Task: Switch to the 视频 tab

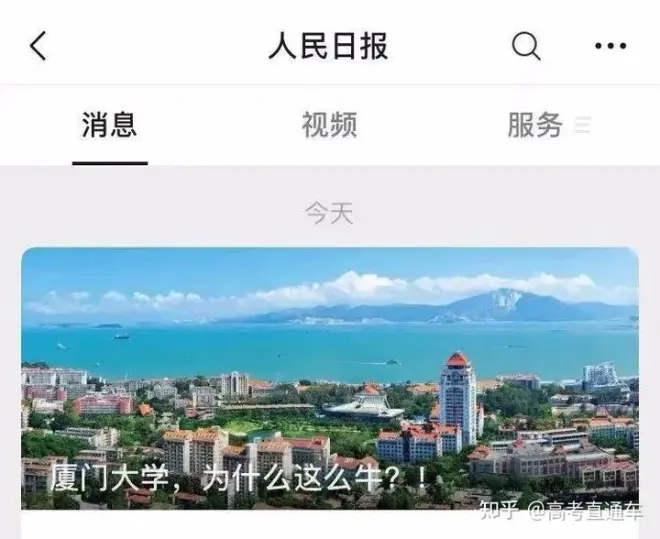Action: [x=329, y=125]
